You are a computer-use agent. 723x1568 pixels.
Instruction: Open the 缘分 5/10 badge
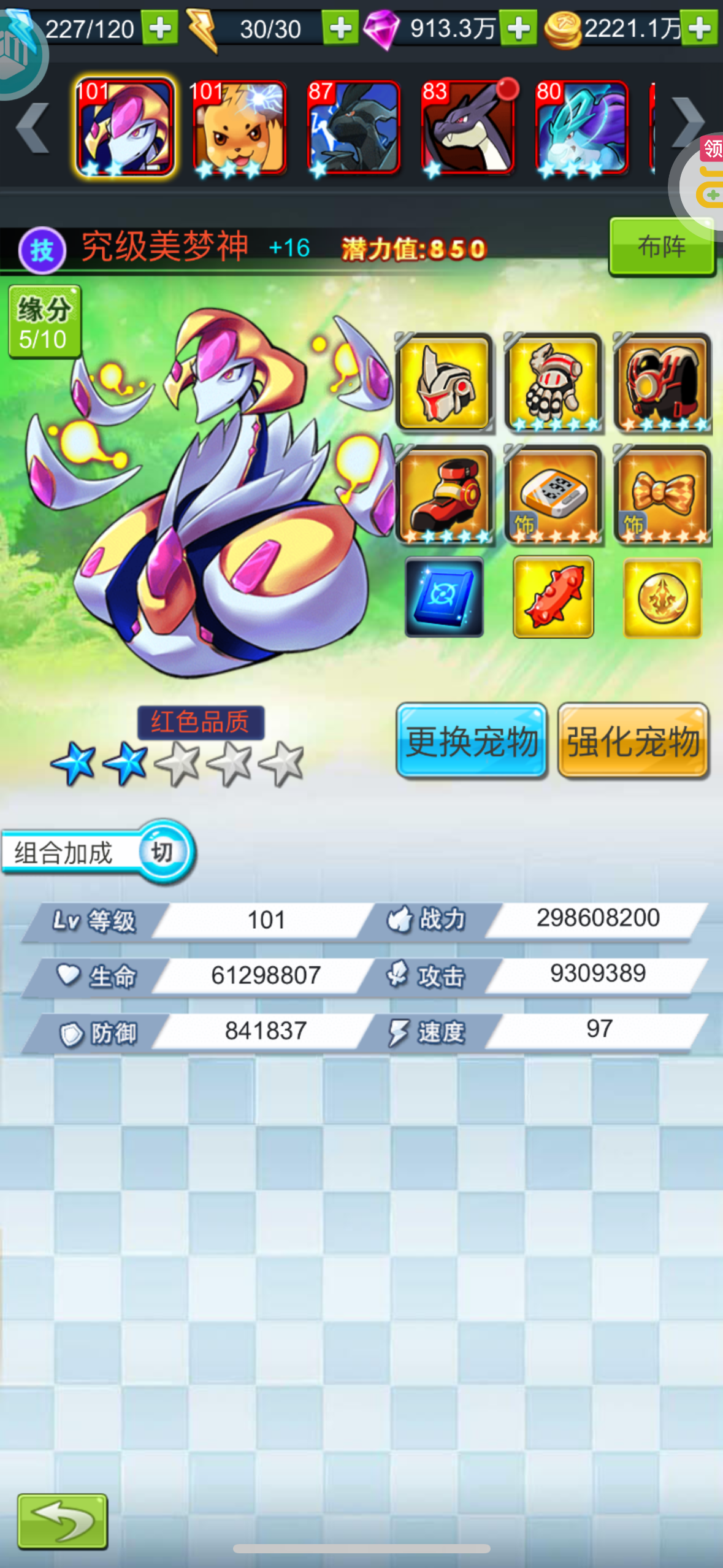click(x=44, y=321)
